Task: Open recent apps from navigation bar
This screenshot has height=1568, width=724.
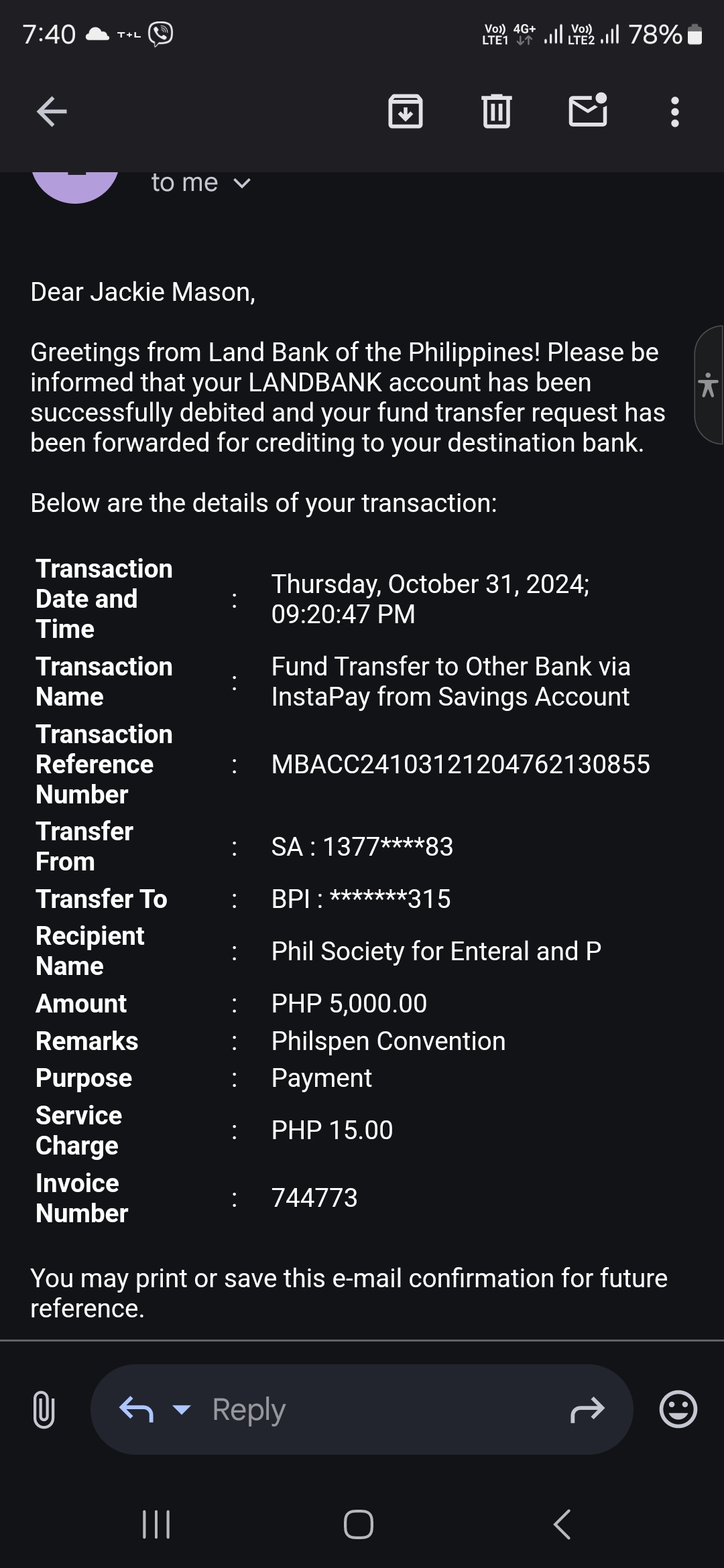Action: click(x=157, y=1524)
